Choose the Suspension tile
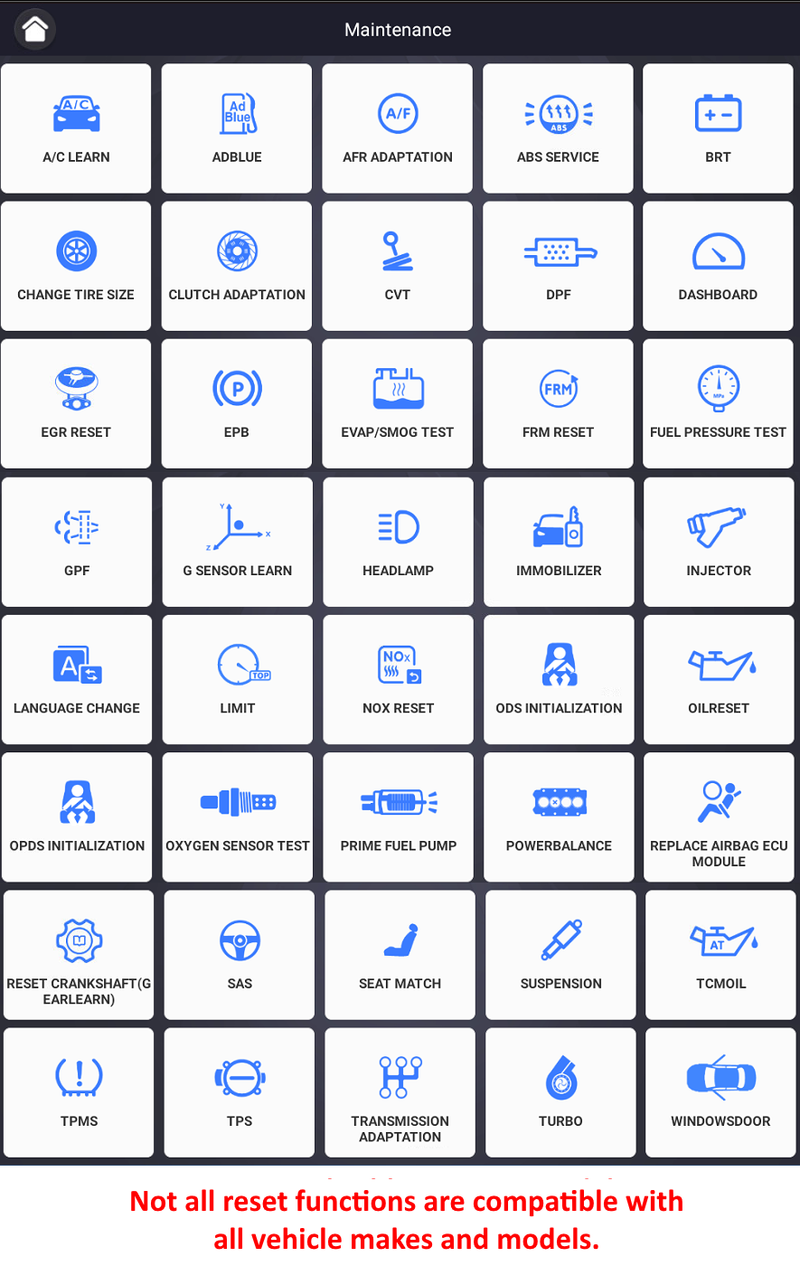 coord(561,955)
